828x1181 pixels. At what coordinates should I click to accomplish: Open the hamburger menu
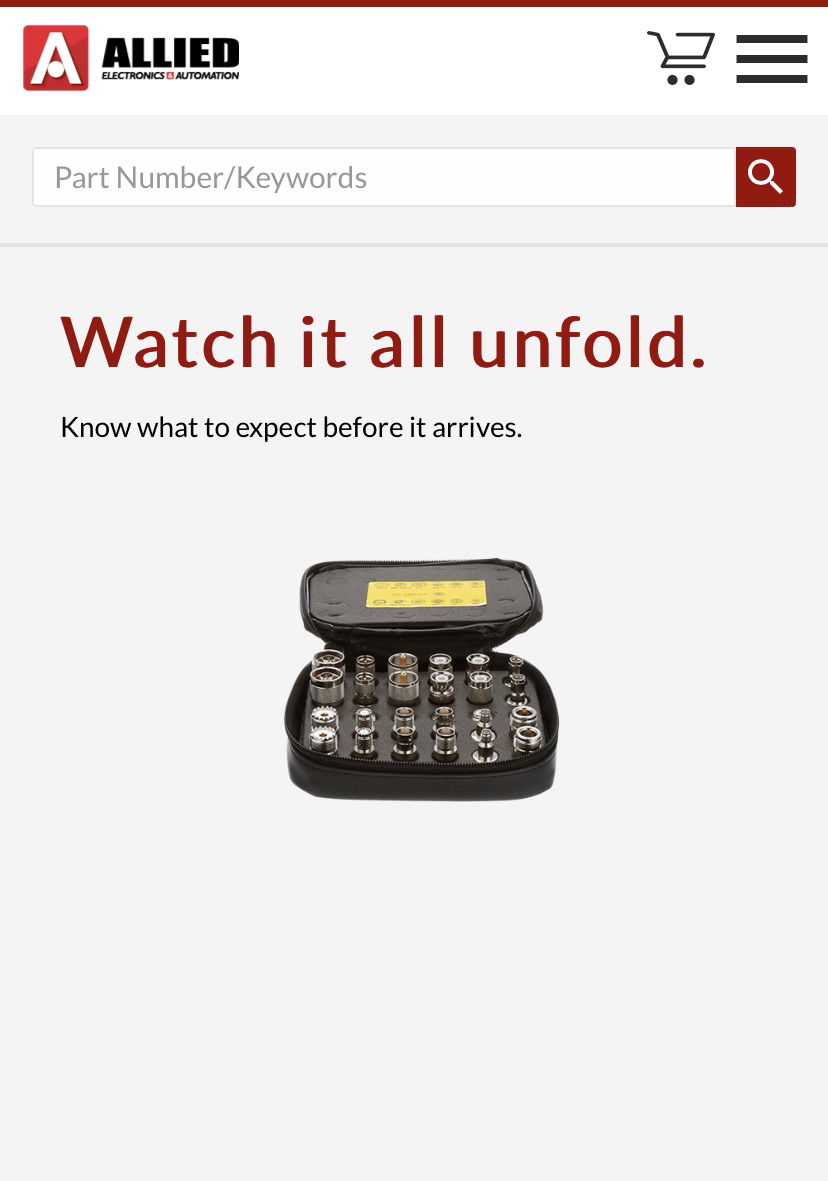point(771,59)
